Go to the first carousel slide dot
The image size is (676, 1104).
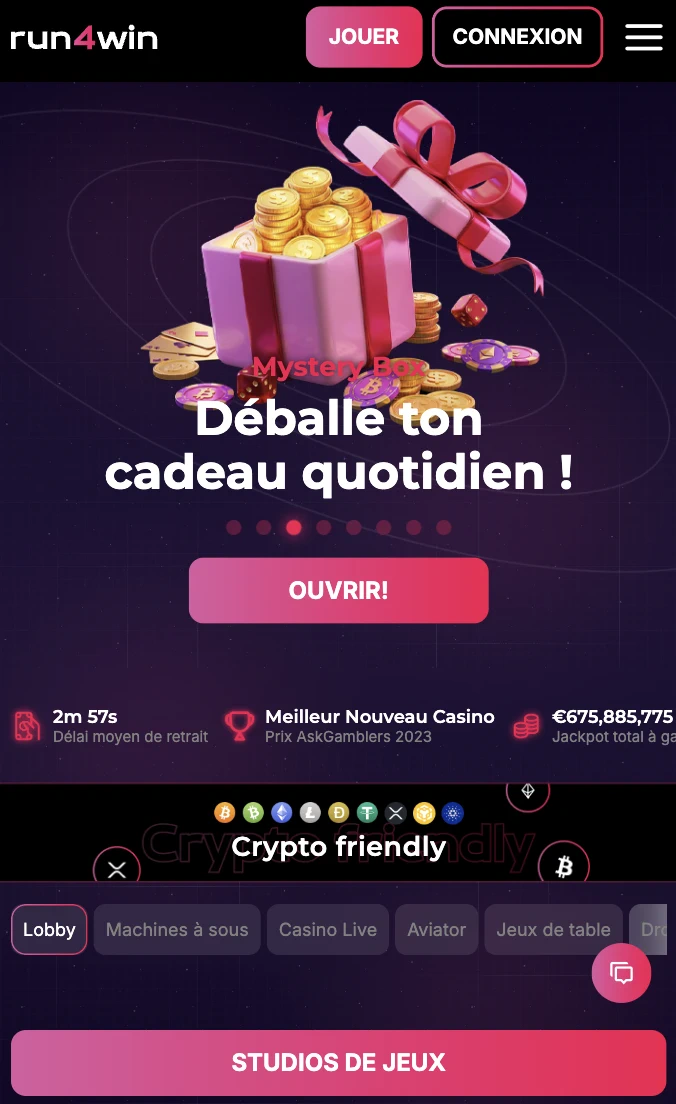pyautogui.click(x=234, y=527)
